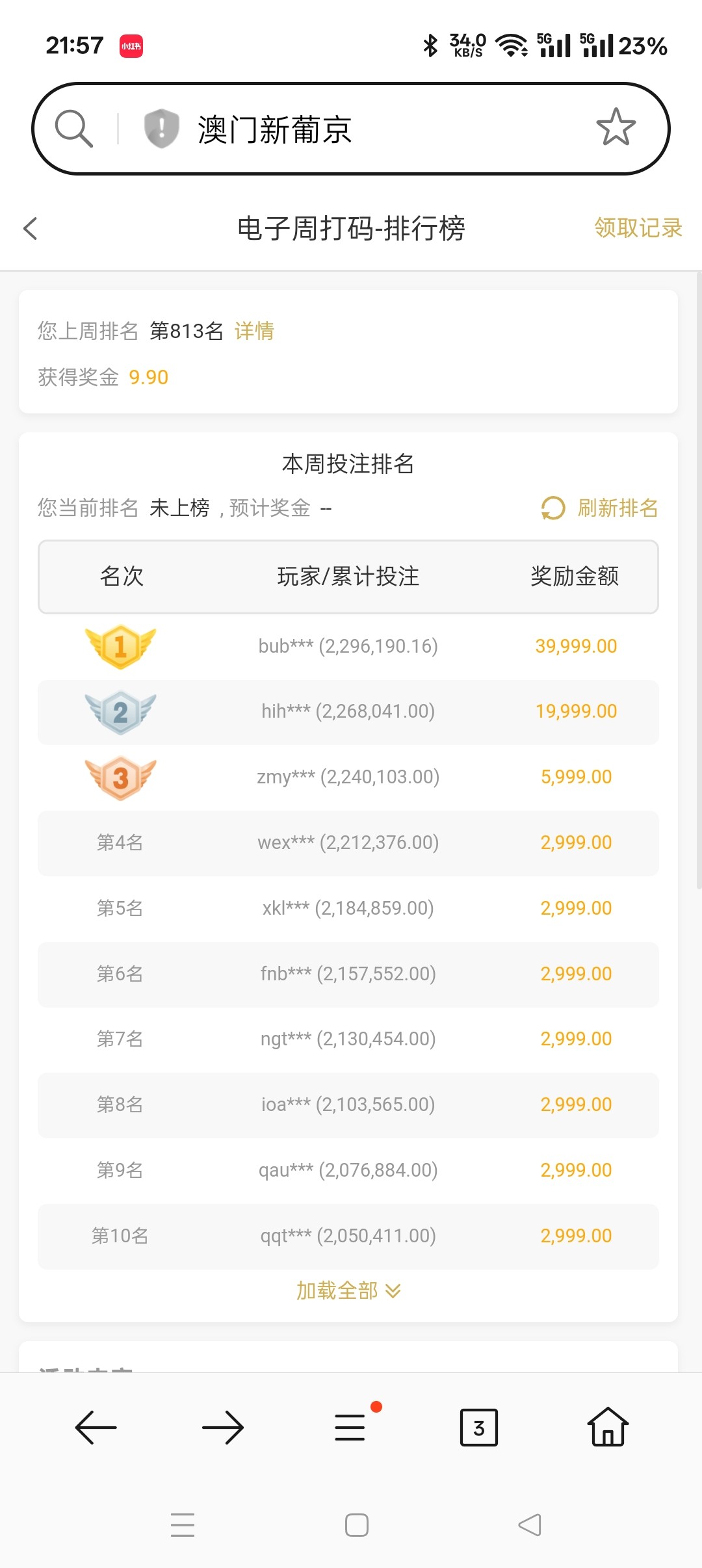The image size is (702, 1568).
Task: Go back using the page header arrow
Action: (x=31, y=228)
